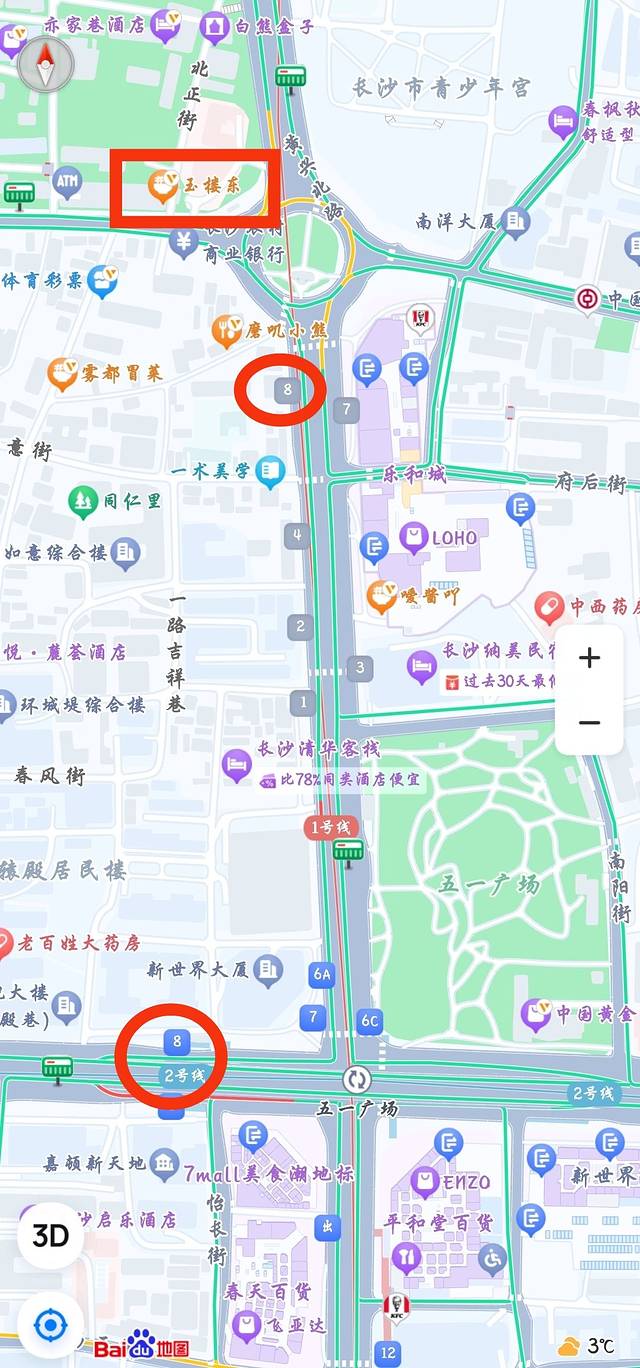
Task: Select the 中西药房 pharmacy marker
Action: click(548, 607)
